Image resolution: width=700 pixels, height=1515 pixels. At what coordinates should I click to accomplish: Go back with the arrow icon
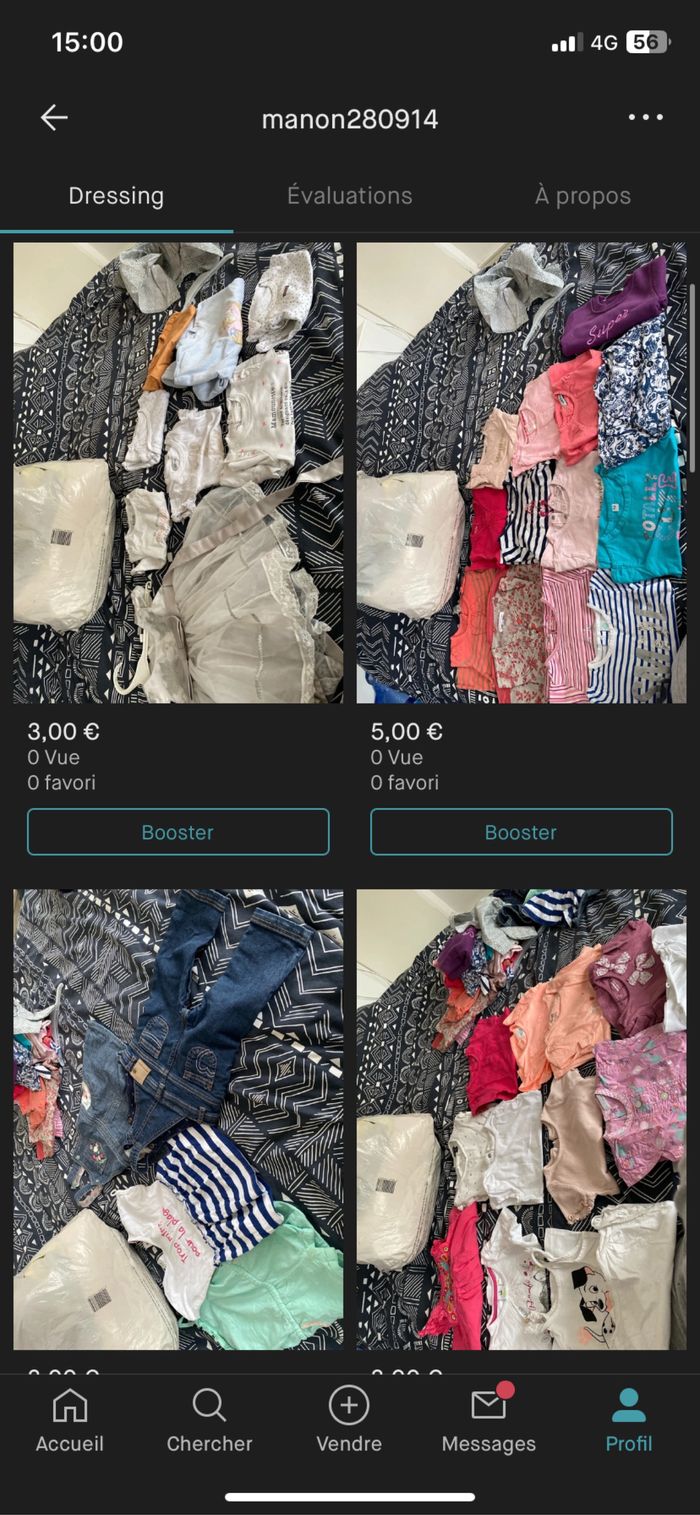54,118
